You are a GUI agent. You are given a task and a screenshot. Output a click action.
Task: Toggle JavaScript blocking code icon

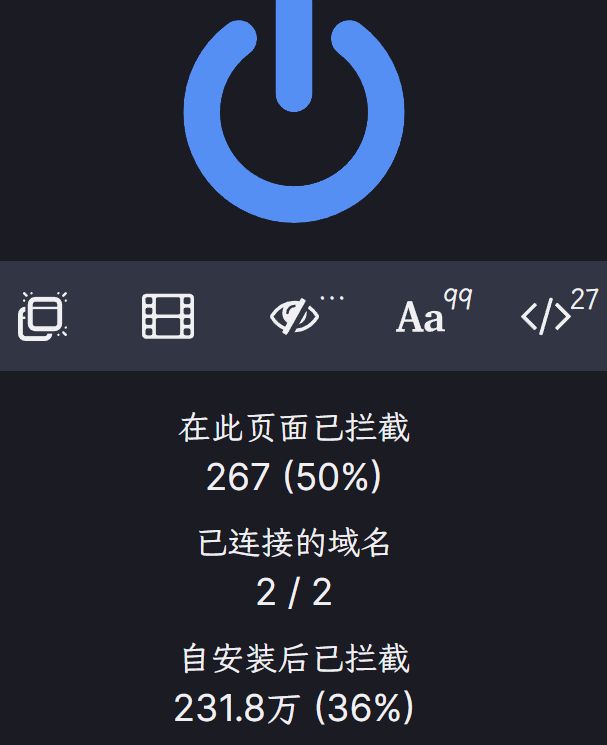(547, 317)
